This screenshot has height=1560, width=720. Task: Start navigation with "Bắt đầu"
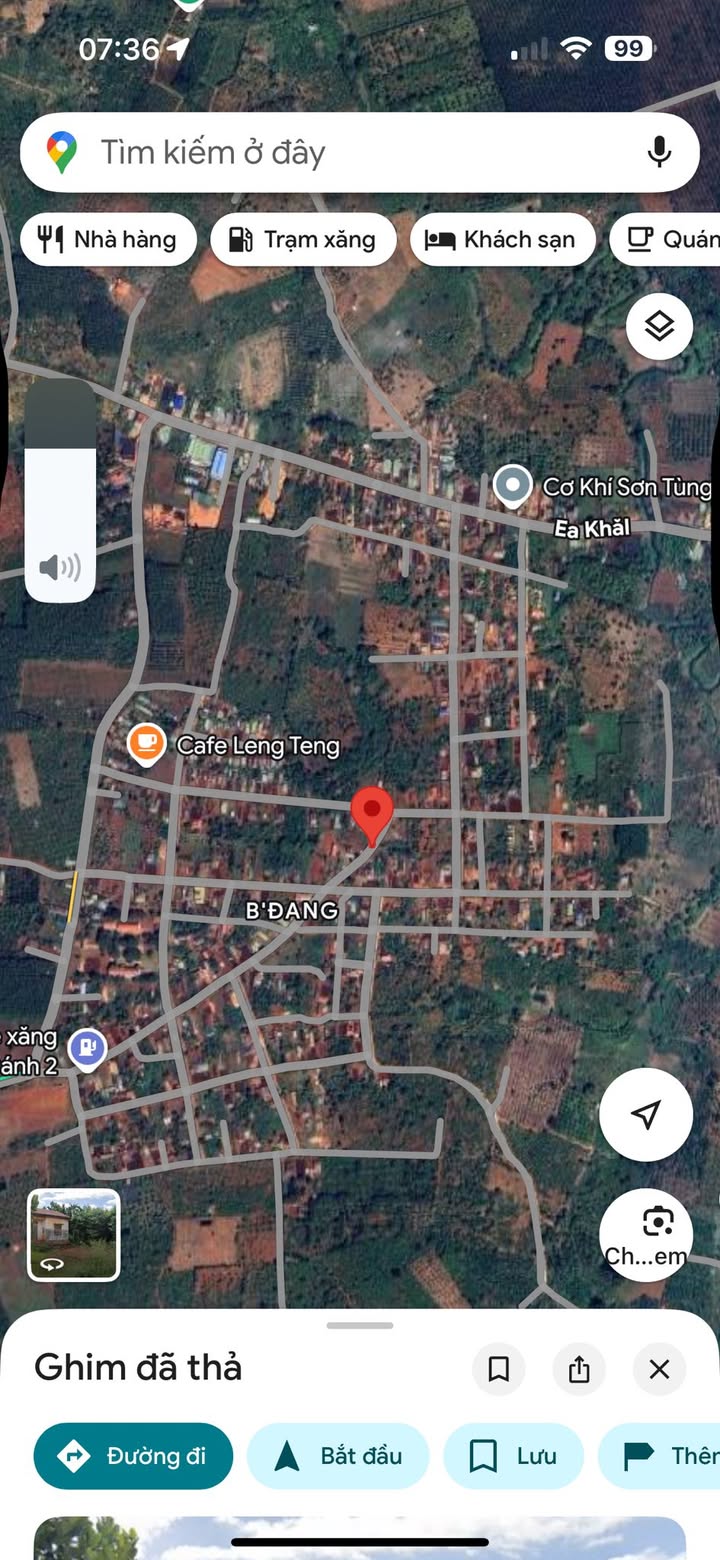338,1456
